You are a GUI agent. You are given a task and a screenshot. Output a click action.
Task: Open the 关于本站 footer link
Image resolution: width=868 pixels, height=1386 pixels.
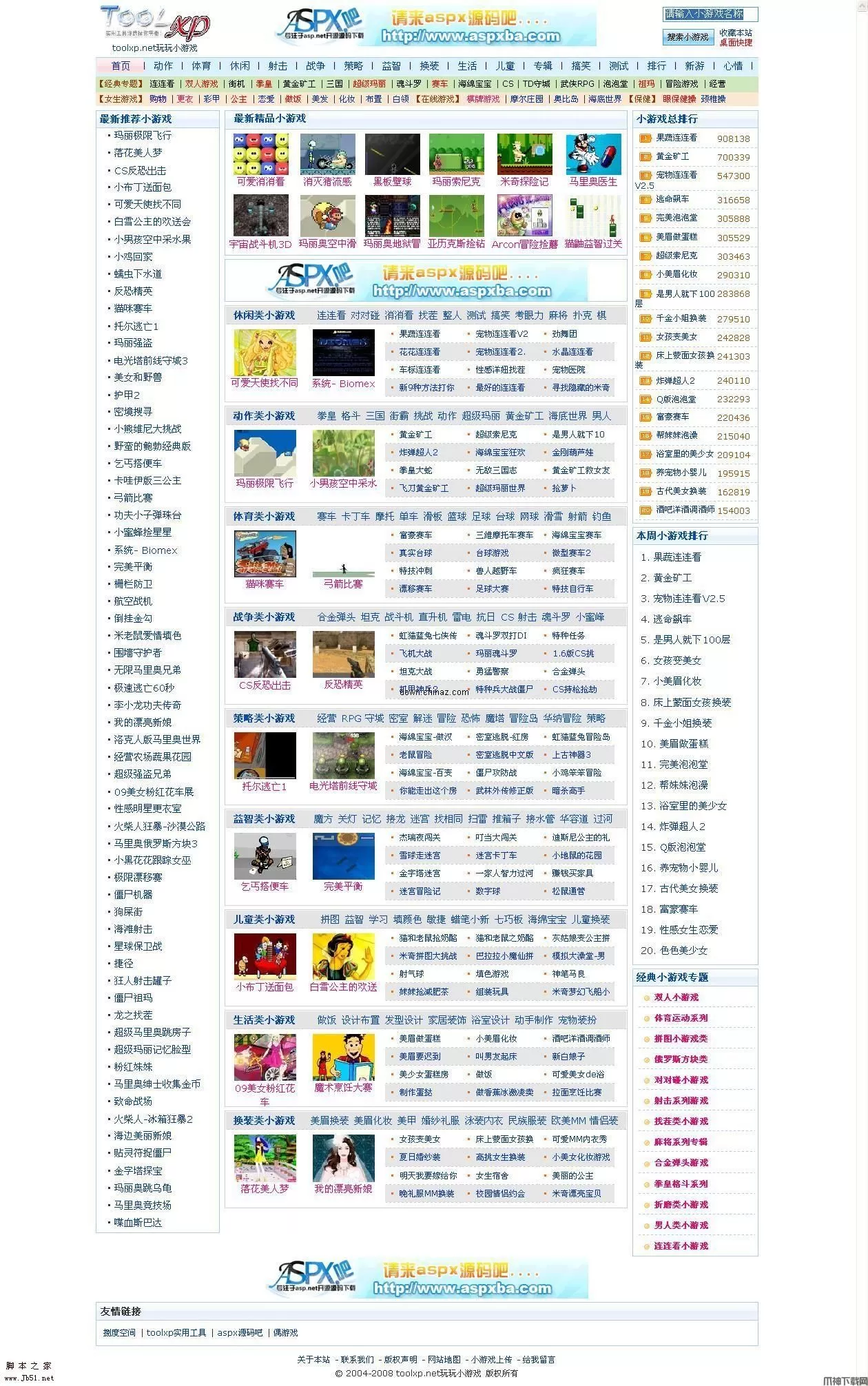coord(313,1359)
